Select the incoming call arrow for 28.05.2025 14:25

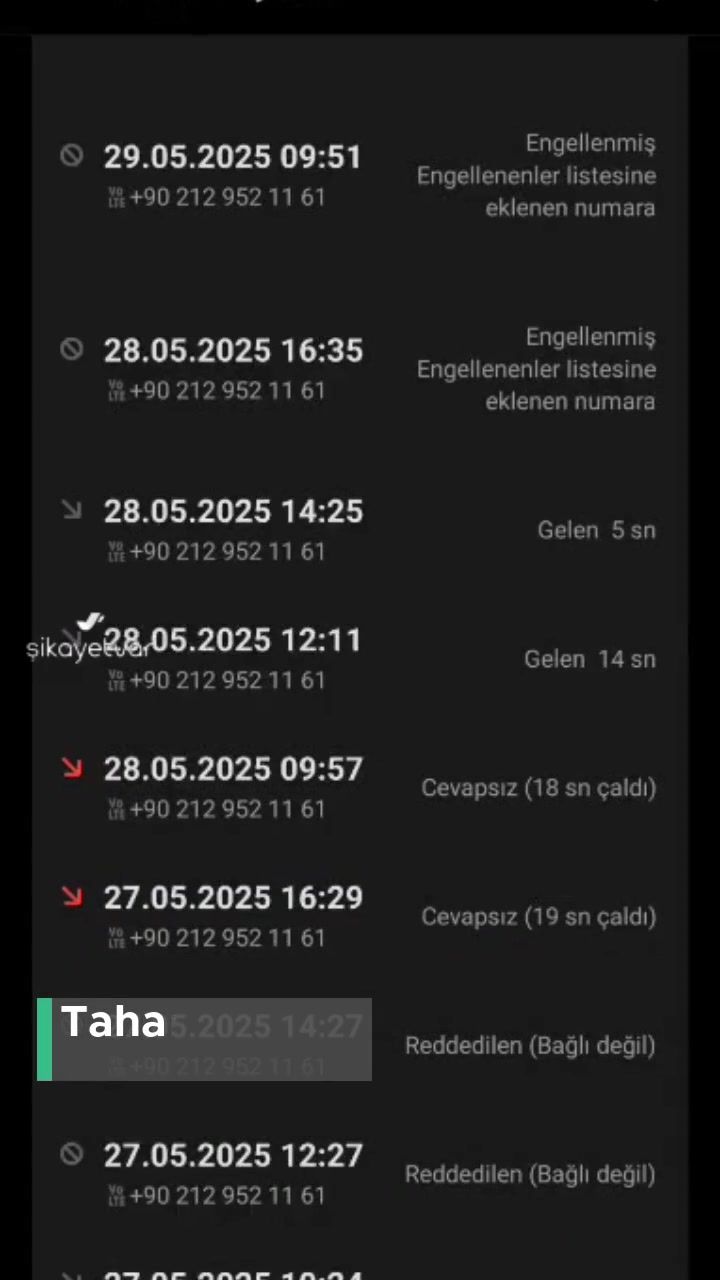tap(71, 511)
